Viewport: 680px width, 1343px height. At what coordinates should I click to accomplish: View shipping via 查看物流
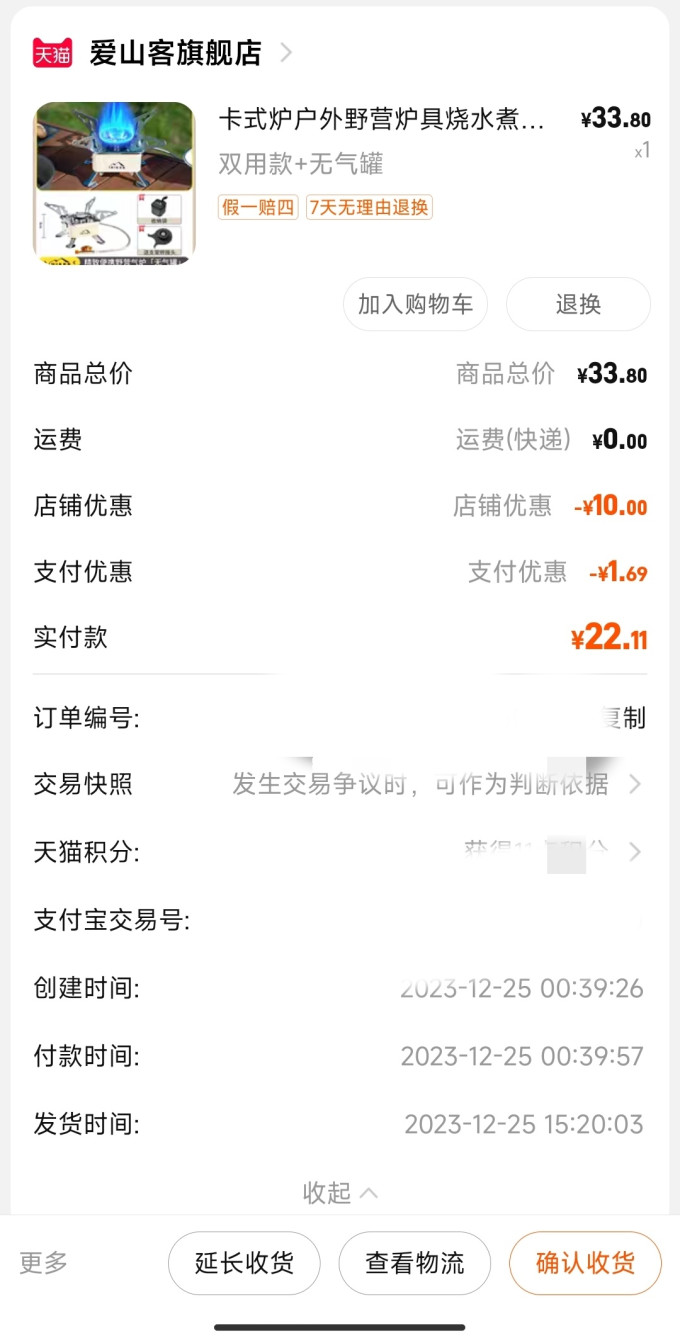(415, 1263)
